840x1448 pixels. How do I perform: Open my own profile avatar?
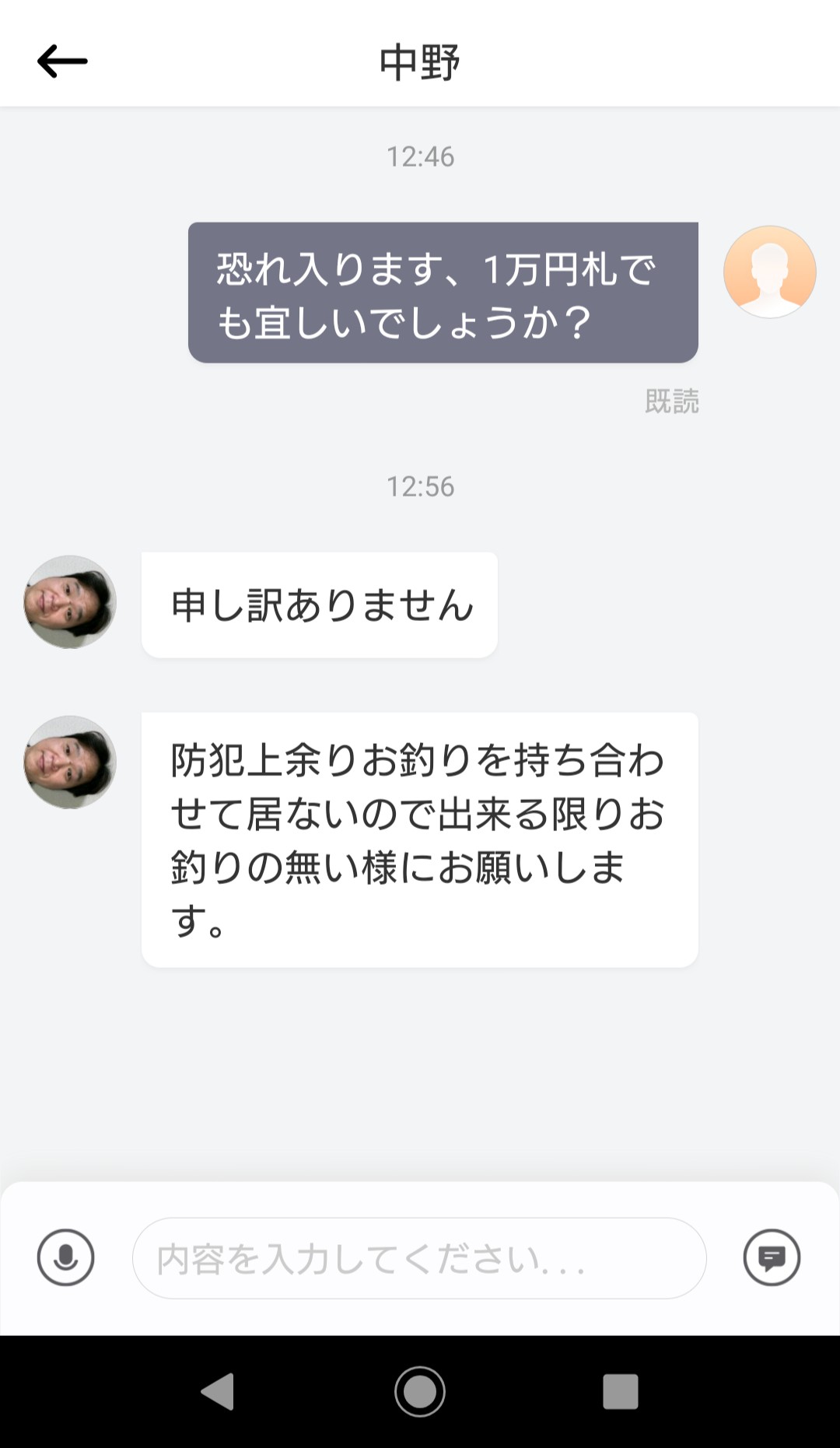[769, 272]
